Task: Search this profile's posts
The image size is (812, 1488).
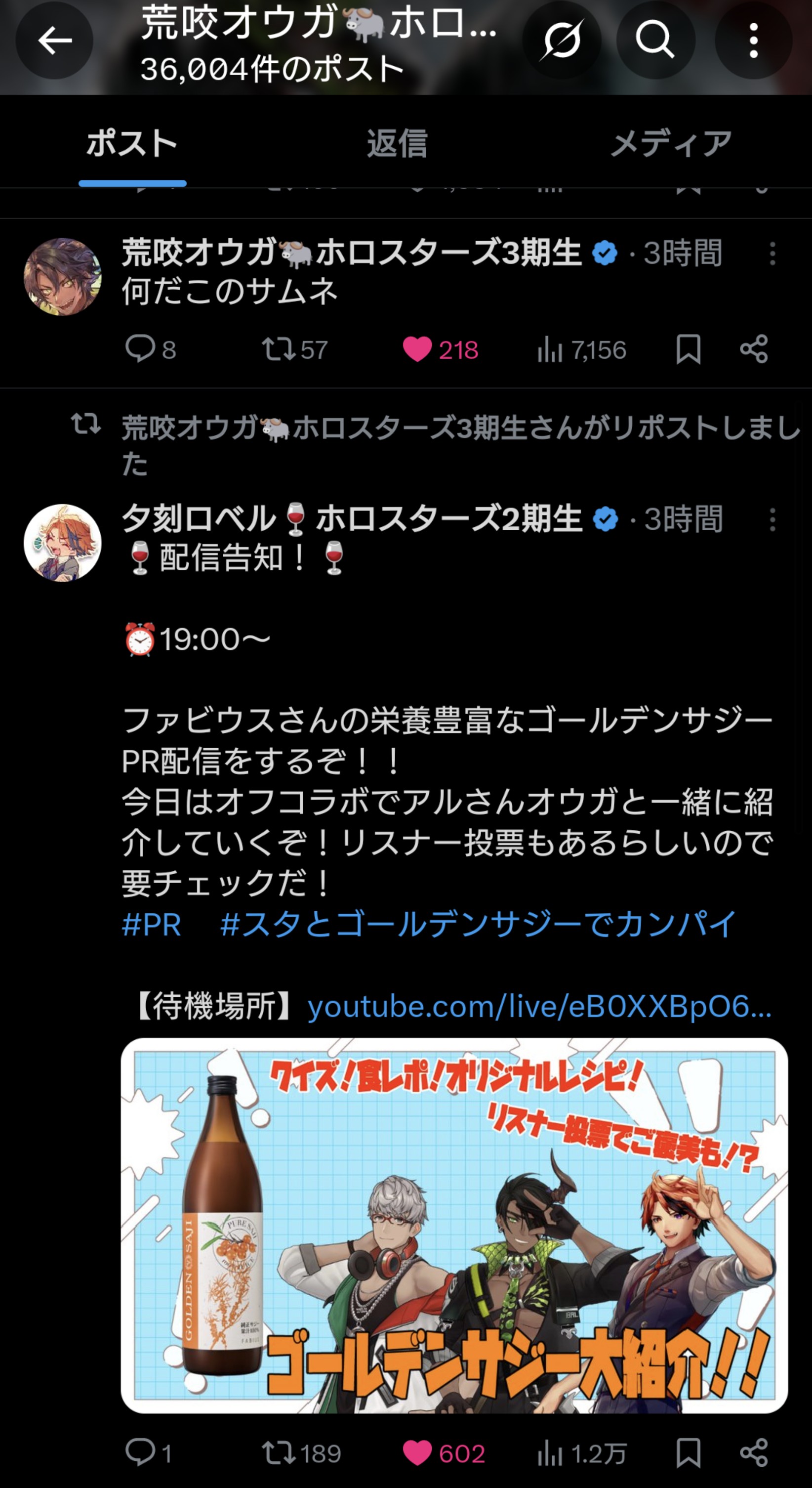Action: coord(655,41)
